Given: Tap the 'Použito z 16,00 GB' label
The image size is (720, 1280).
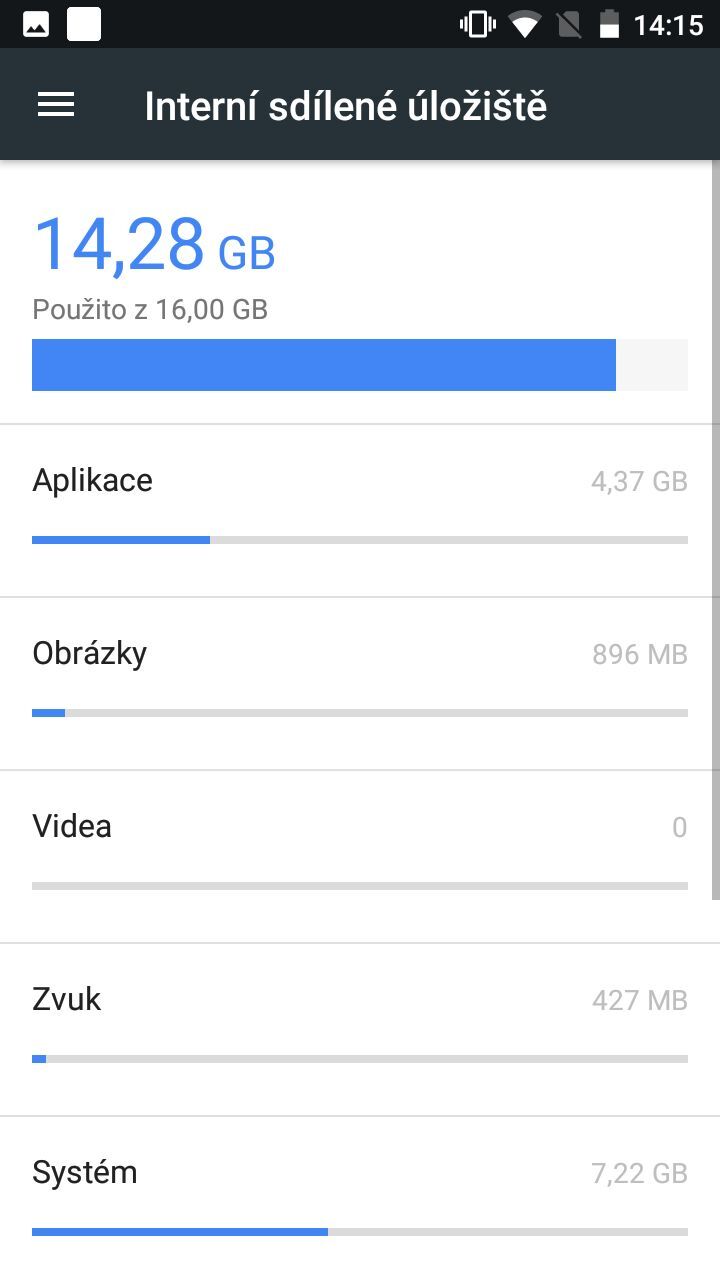Looking at the screenshot, I should pos(150,309).
